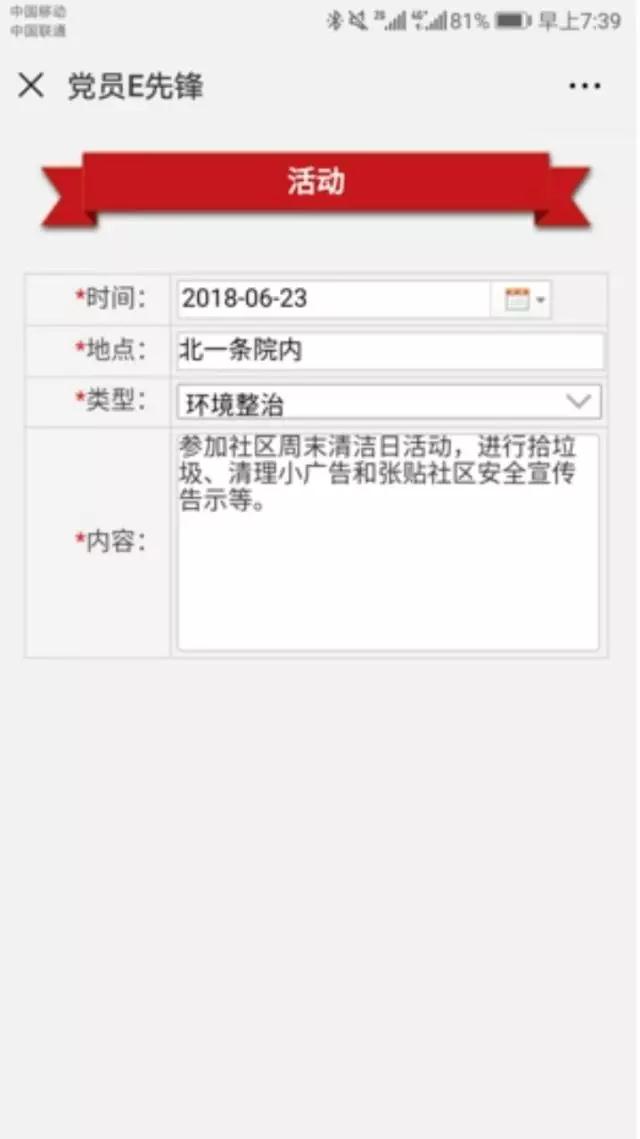Expand the 类型 dropdown

tap(390, 402)
